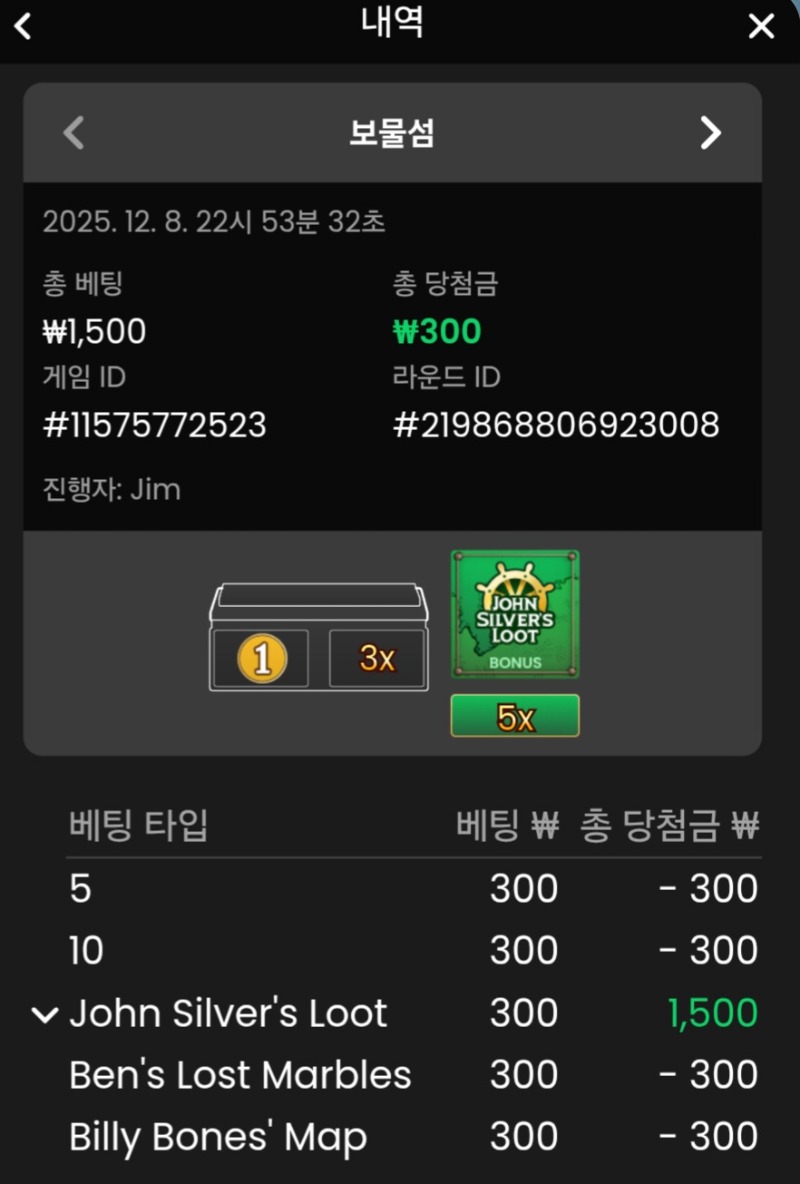This screenshot has height=1184, width=800.
Task: Click Game ID #11575772523
Action: pos(154,425)
